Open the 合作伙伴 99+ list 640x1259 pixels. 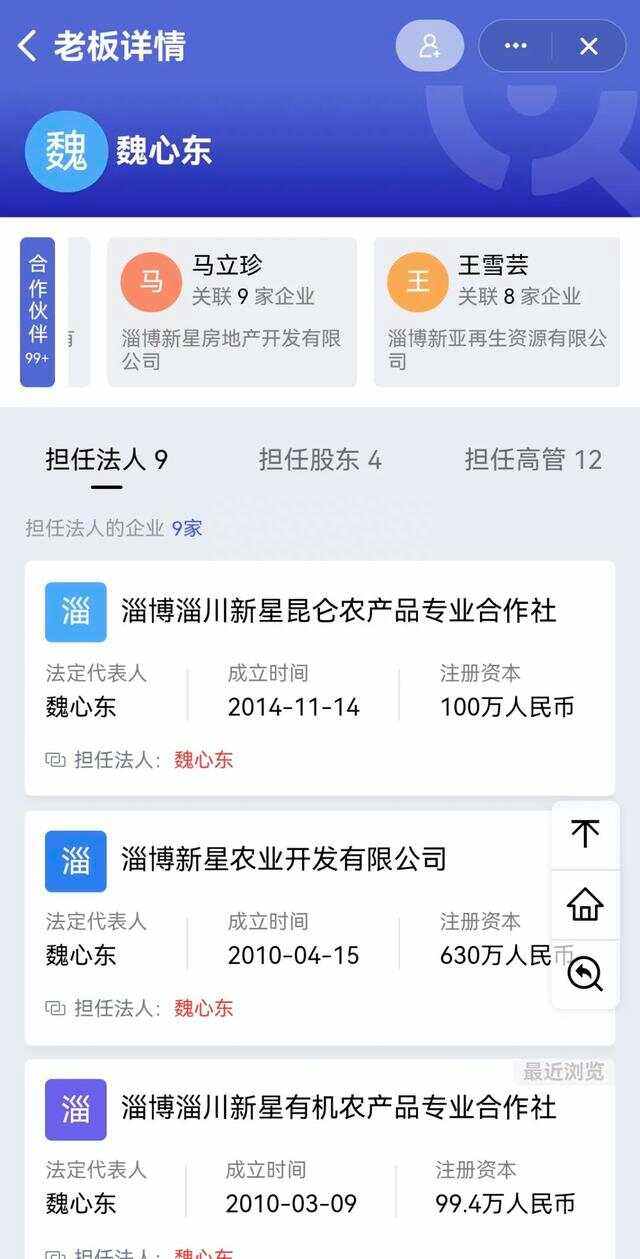[x=37, y=312]
